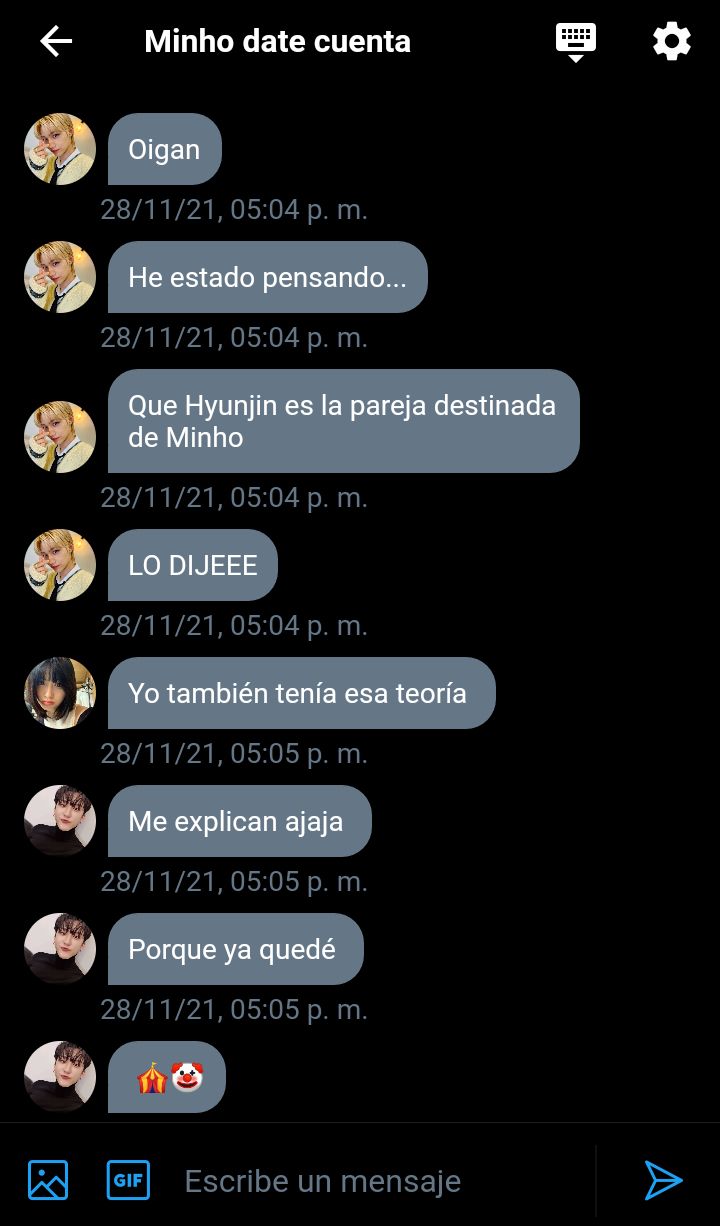Viewport: 720px width, 1226px height.
Task: Focus the 'Escribe un mensaje' field
Action: 380,1181
